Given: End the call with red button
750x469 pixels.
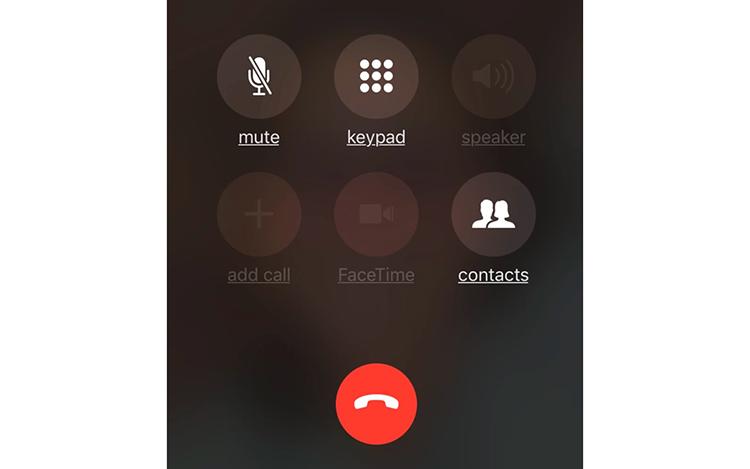Looking at the screenshot, I should click(376, 403).
